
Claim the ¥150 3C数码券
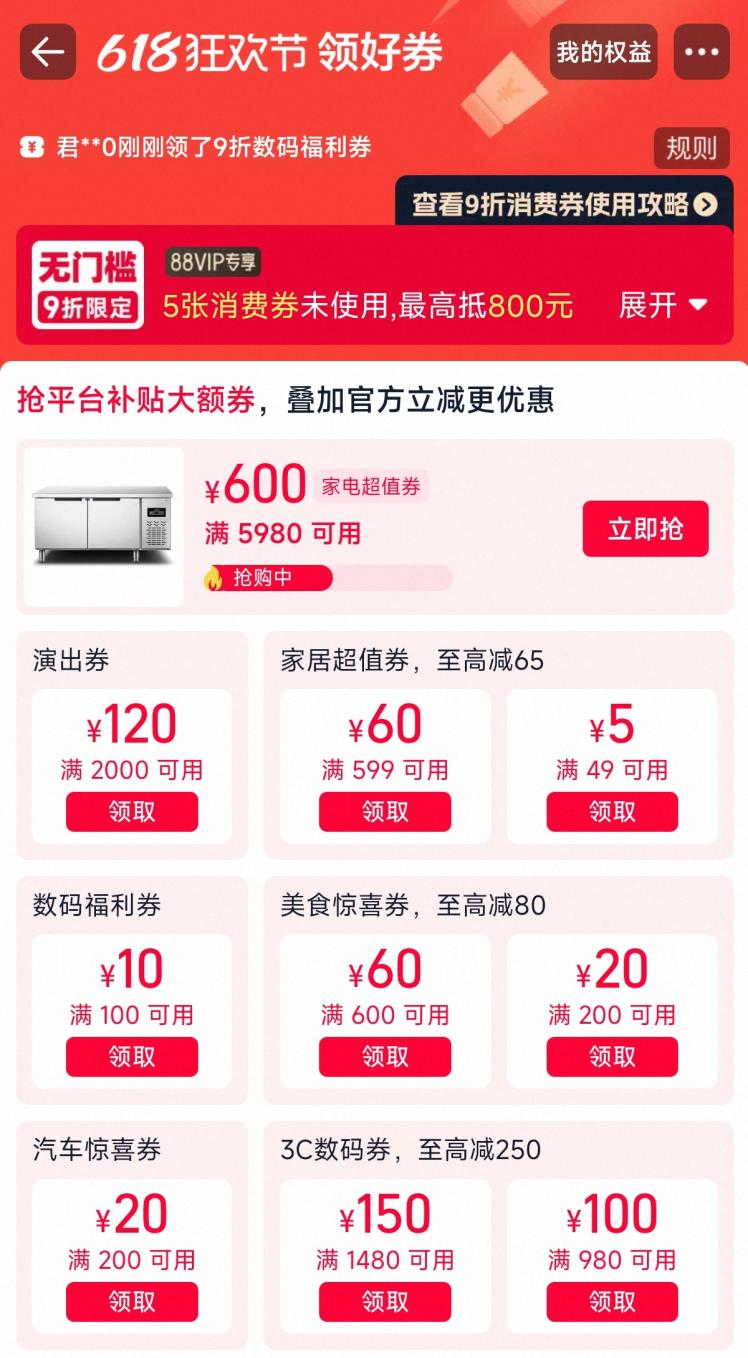point(385,1301)
